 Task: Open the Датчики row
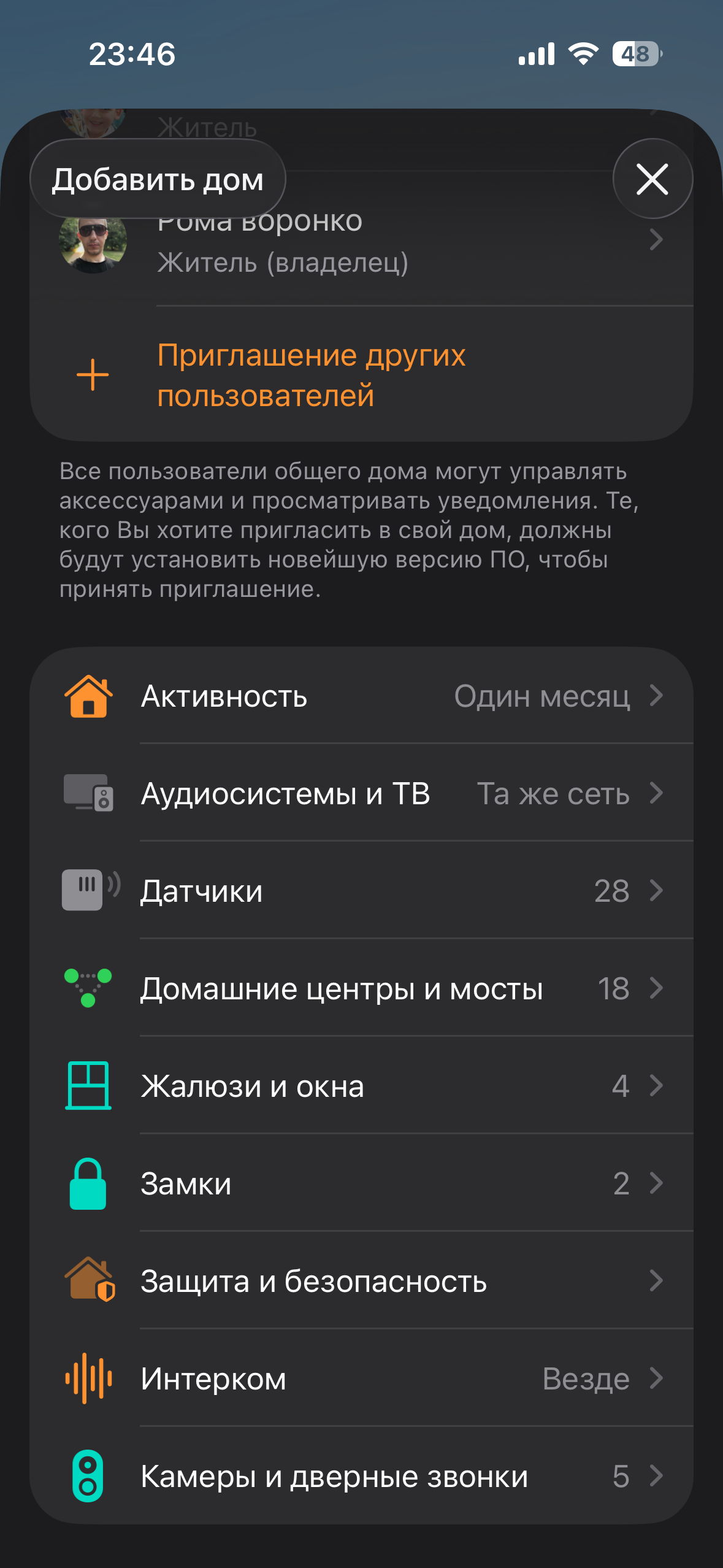point(362,891)
